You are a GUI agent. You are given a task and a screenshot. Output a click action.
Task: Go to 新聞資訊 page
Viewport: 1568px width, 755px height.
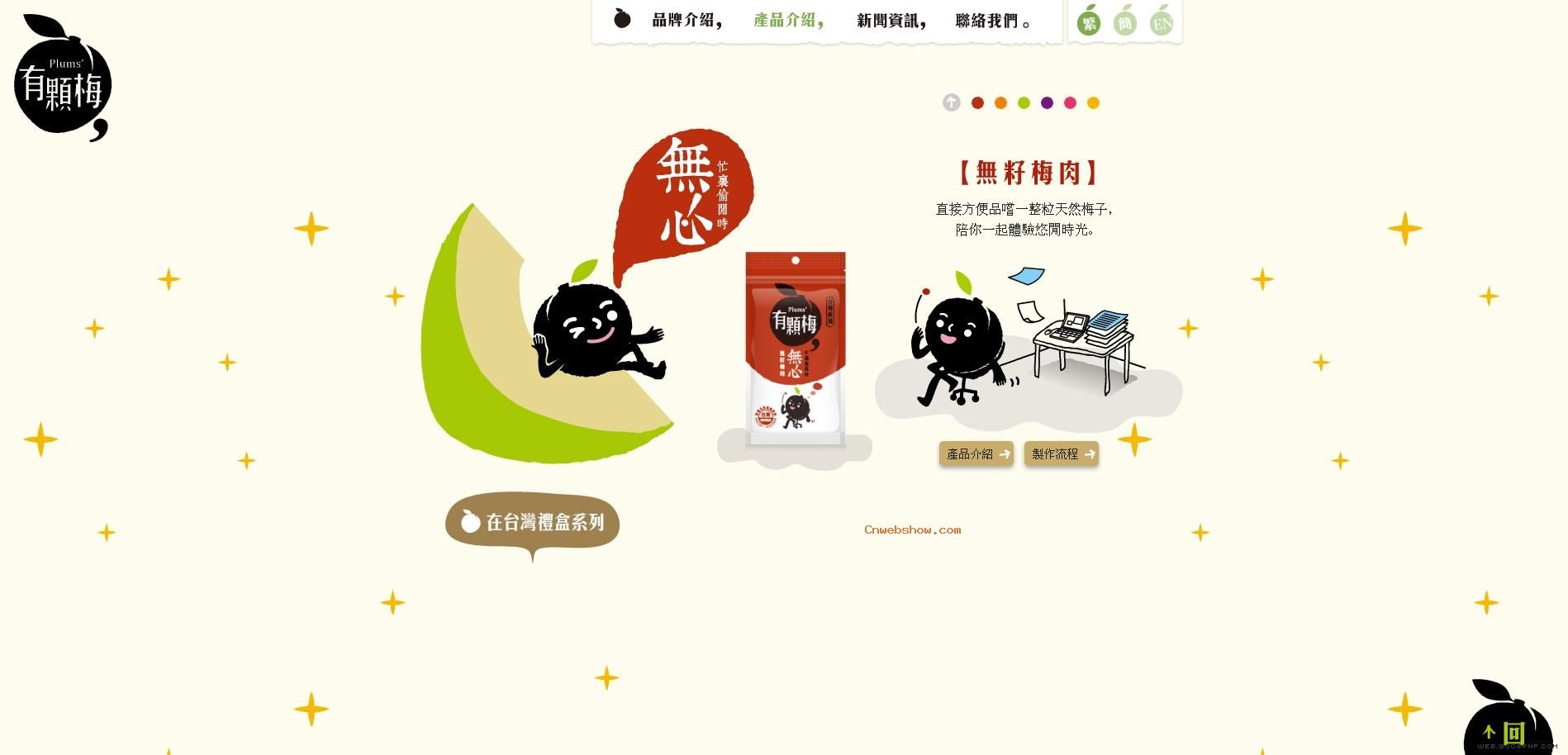890,20
